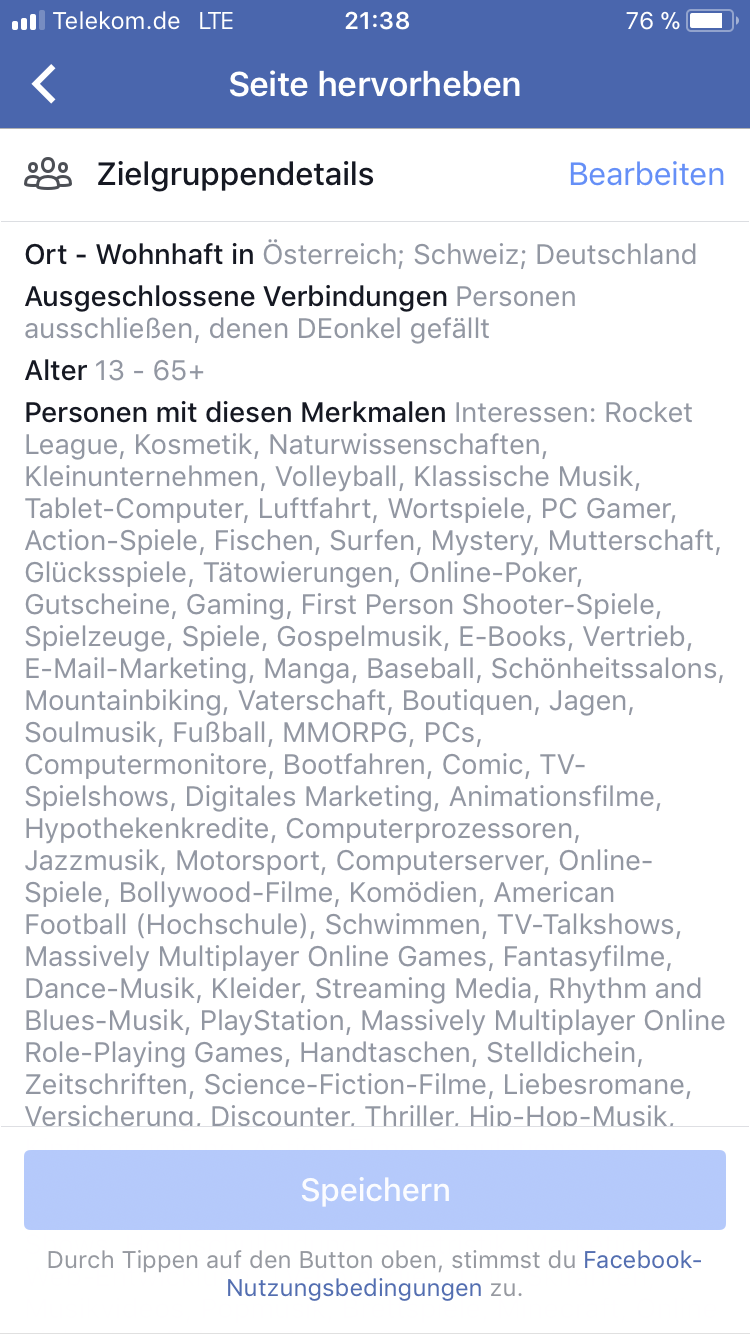Go back using the top-left arrow
Viewport: 750px width, 1334px height.
click(x=44, y=84)
